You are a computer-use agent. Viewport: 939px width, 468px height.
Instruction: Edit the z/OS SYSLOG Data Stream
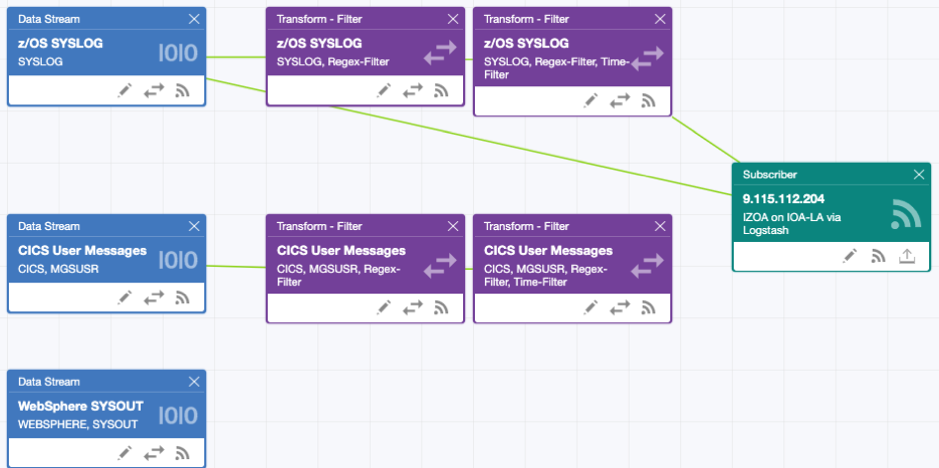coord(125,90)
